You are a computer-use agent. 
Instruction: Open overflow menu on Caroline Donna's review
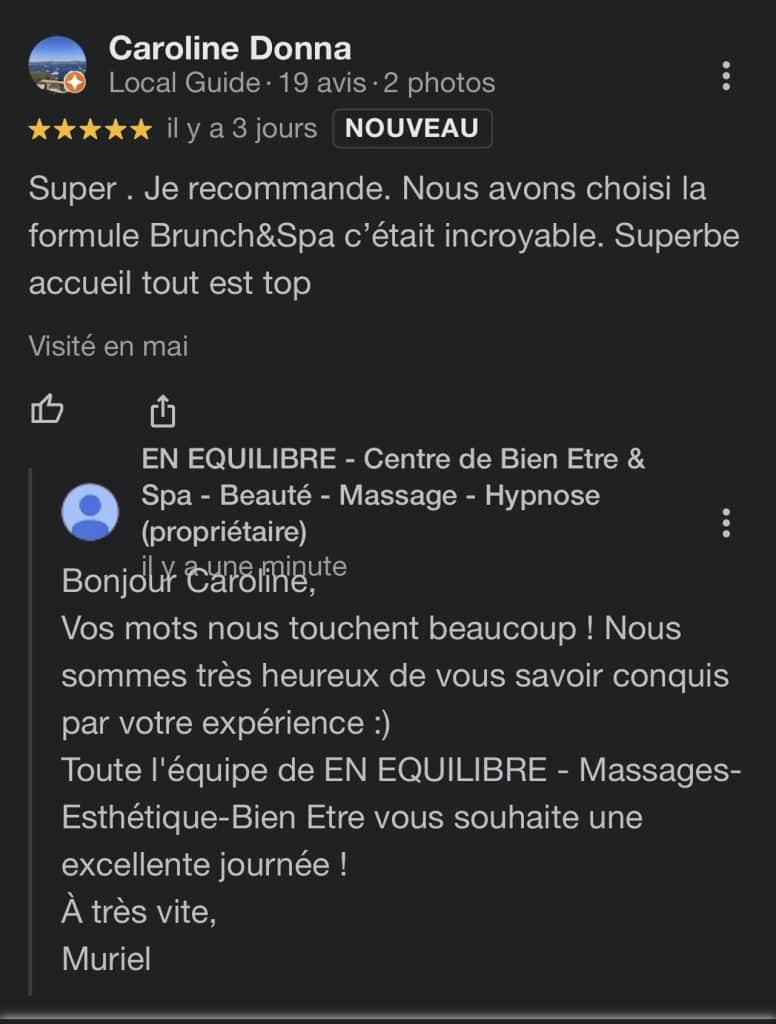pos(726,75)
